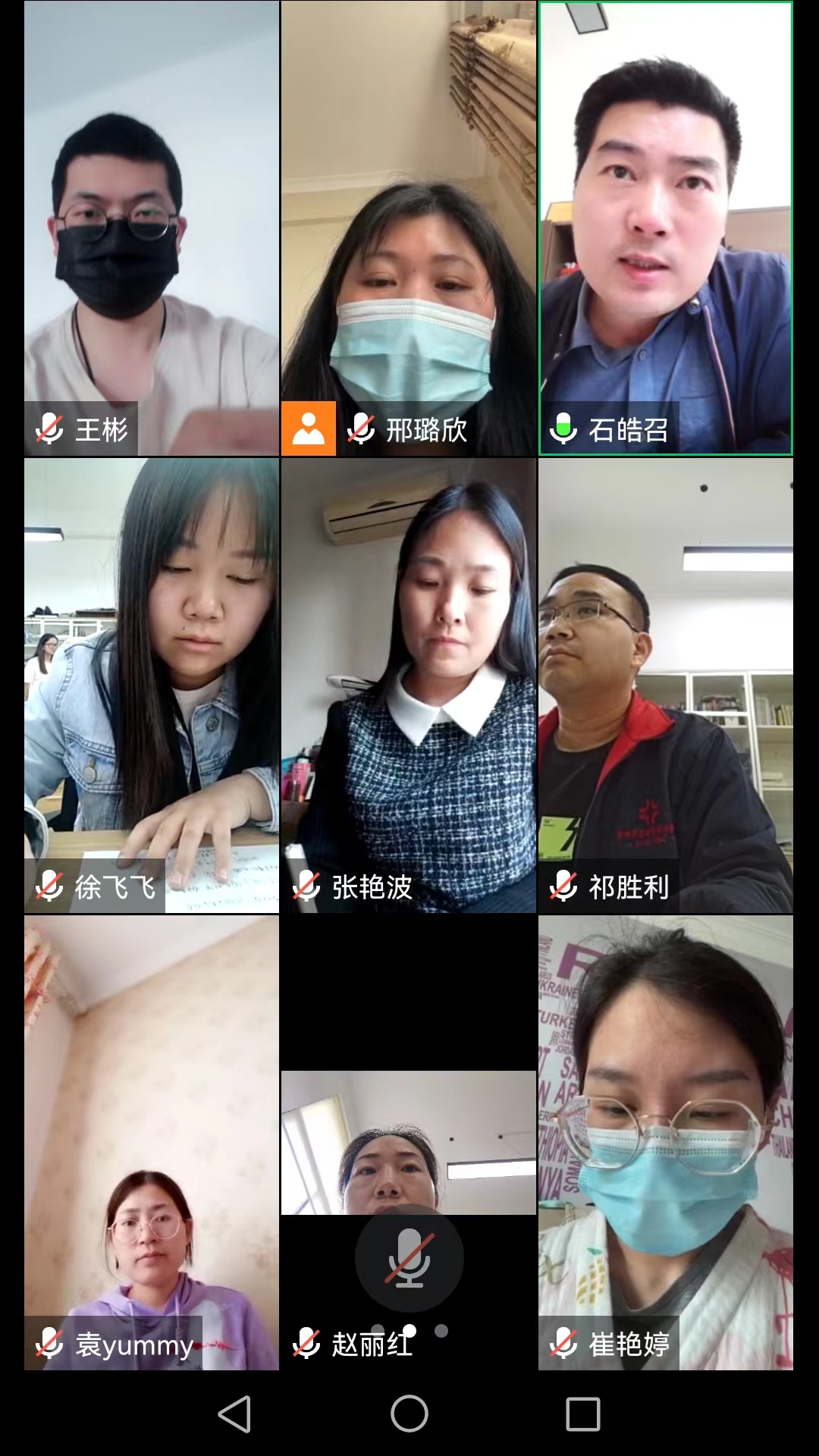
Task: Select 邢璐欣's video tile
Action: tap(409, 227)
